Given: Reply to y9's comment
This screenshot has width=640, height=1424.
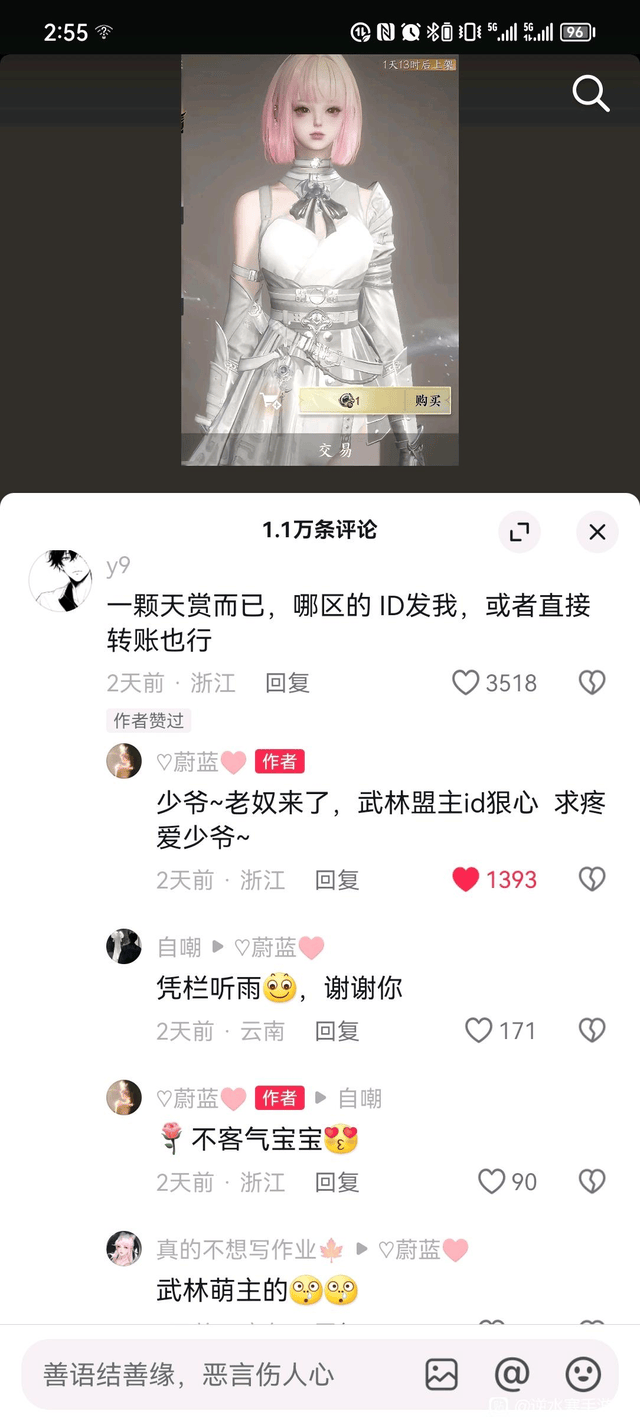Looking at the screenshot, I should [x=287, y=683].
